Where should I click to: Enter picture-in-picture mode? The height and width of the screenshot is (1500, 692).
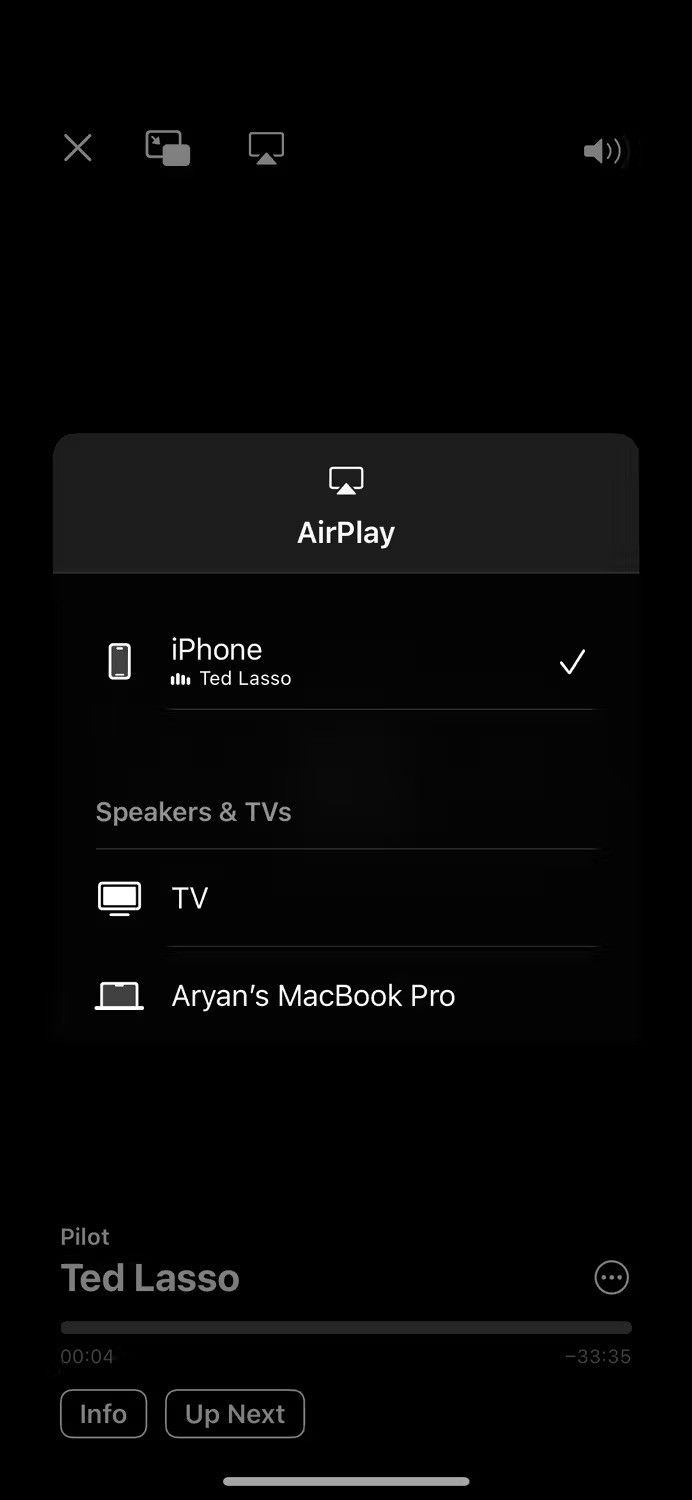point(167,148)
